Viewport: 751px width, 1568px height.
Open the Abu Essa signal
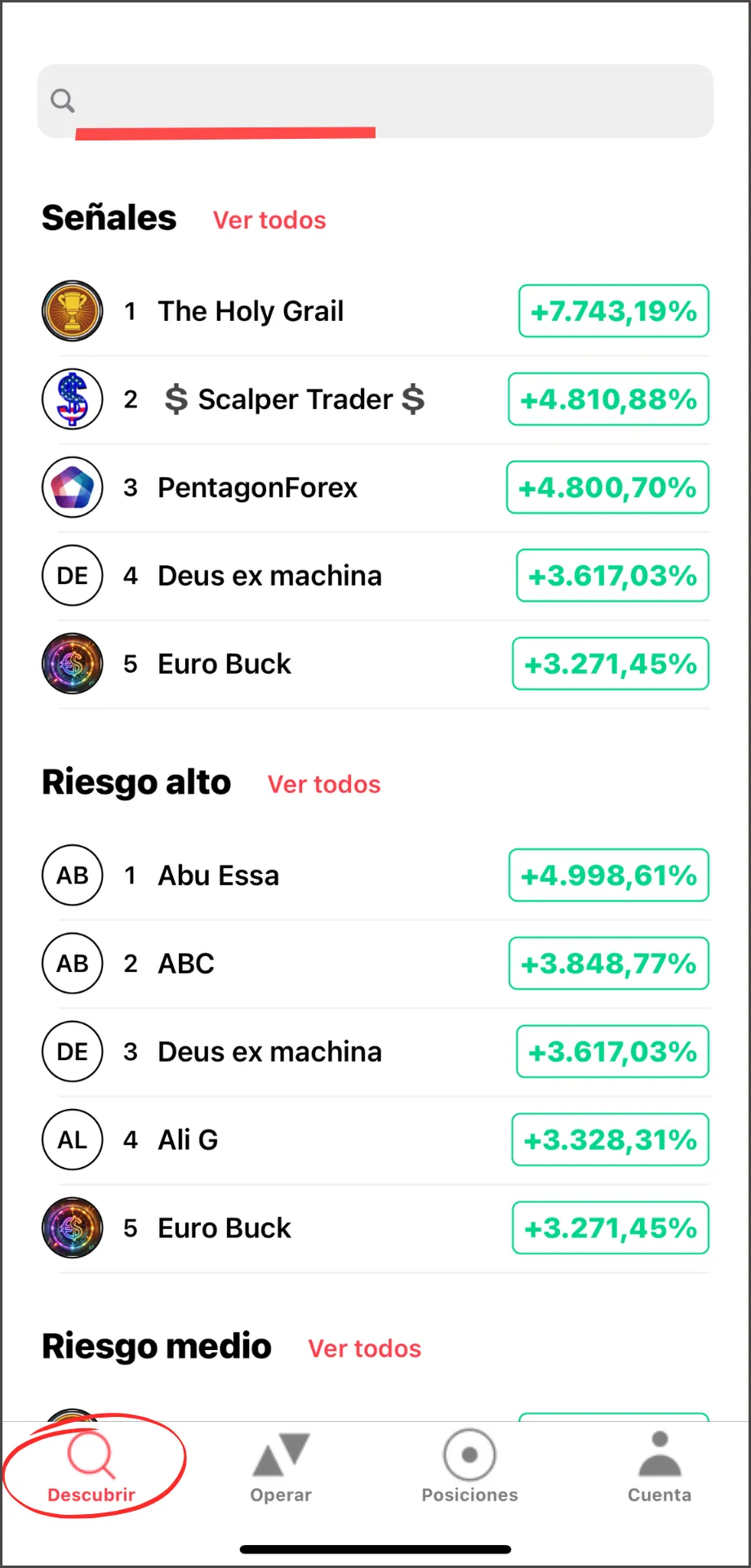click(375, 875)
